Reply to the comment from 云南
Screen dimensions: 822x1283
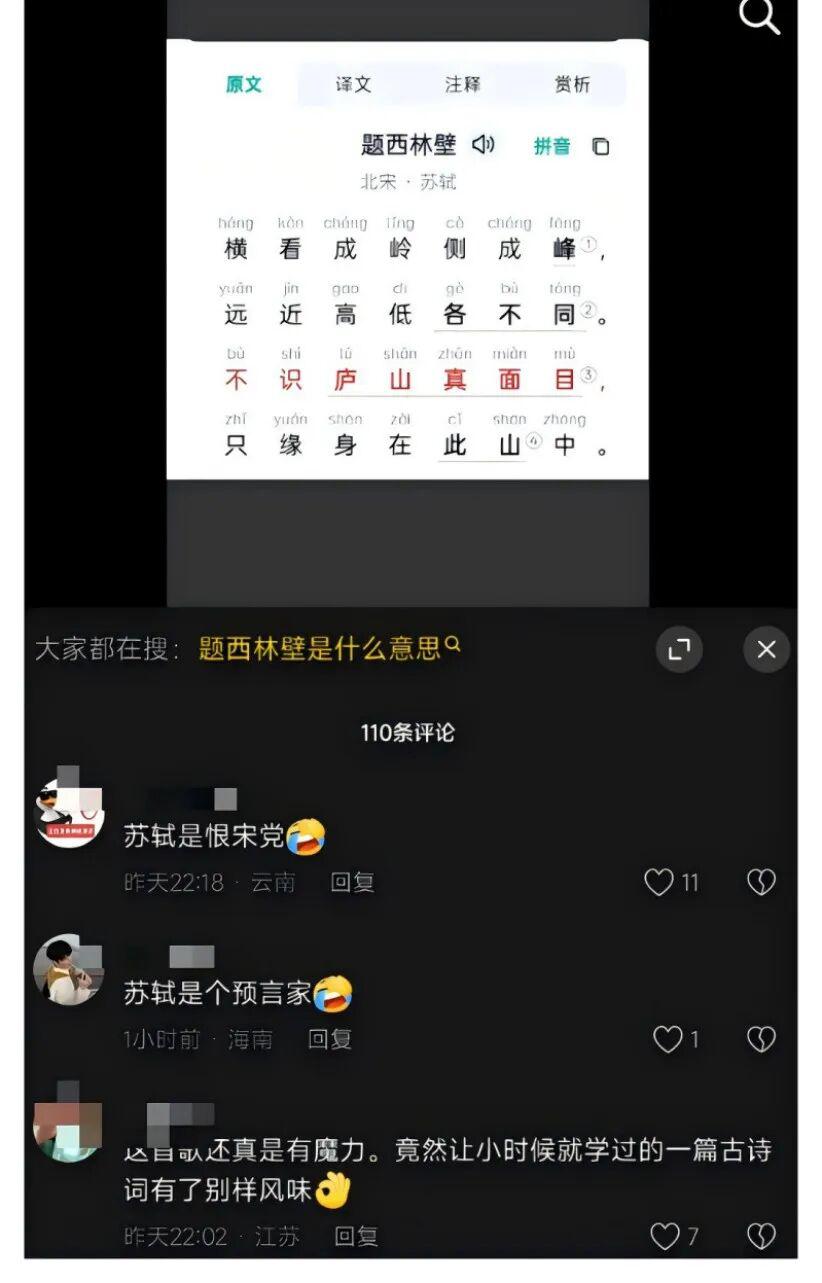click(352, 882)
